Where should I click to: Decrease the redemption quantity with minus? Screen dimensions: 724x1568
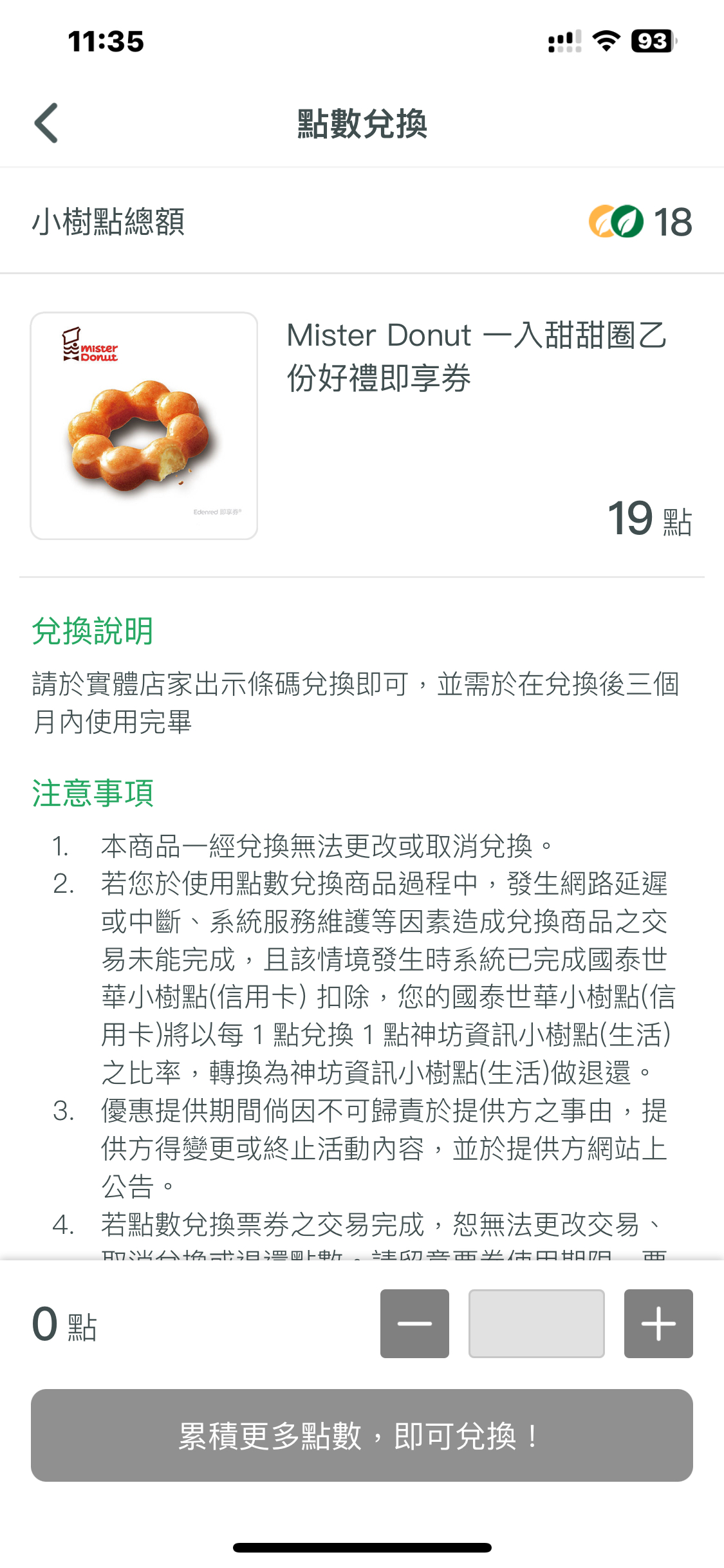pos(414,1323)
